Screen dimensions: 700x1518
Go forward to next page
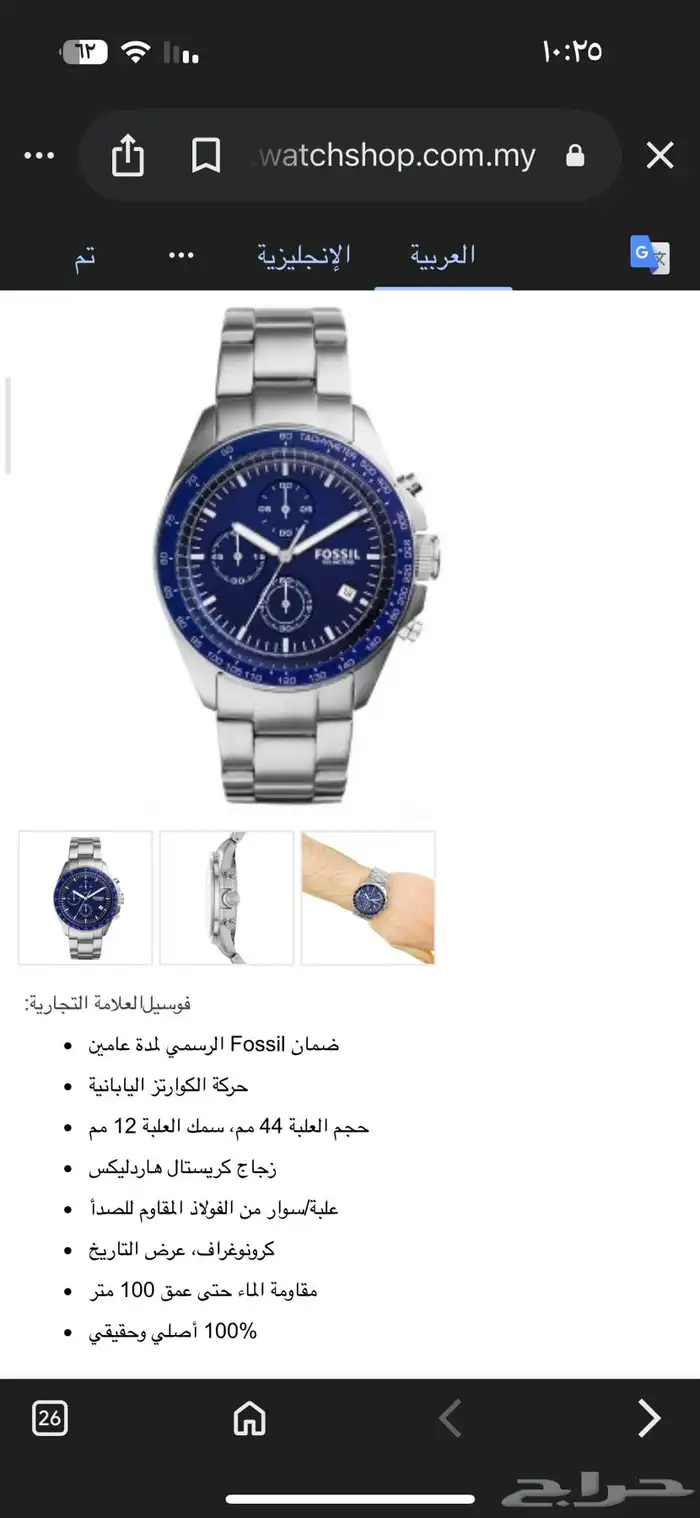coord(650,1417)
